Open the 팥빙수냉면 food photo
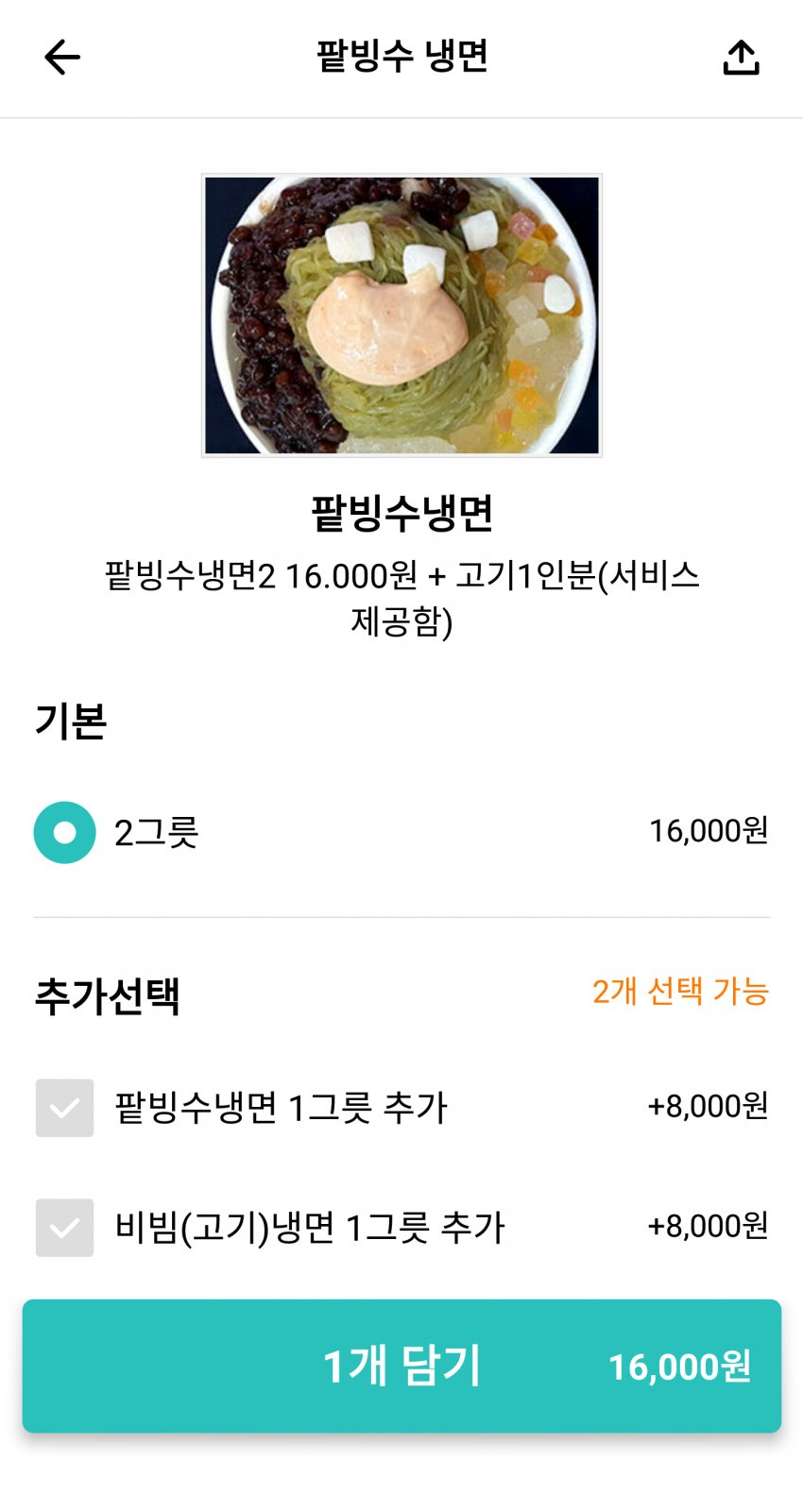Image resolution: width=803 pixels, height=1512 pixels. 401,315
